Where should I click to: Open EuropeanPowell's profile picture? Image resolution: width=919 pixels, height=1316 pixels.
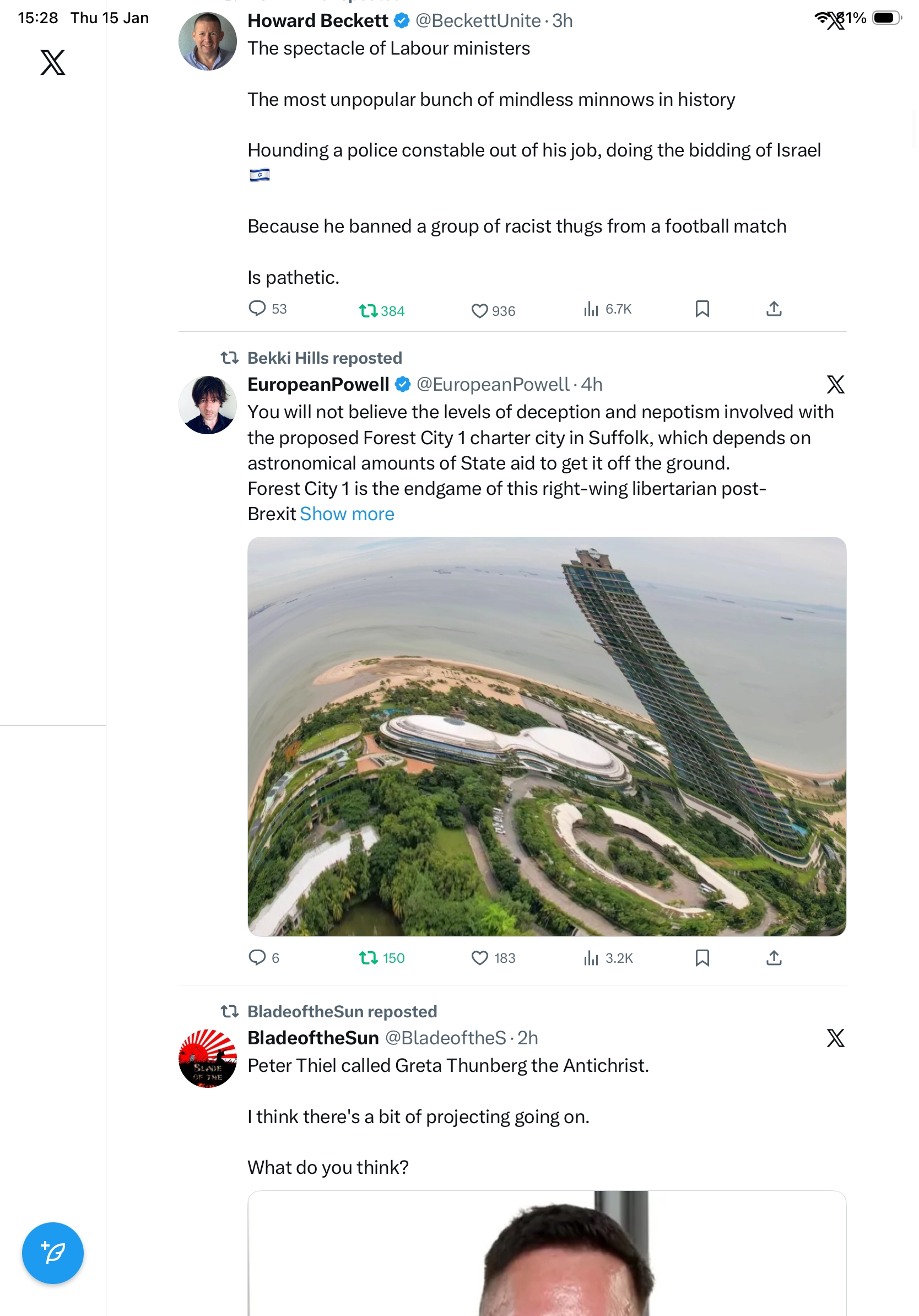(207, 404)
